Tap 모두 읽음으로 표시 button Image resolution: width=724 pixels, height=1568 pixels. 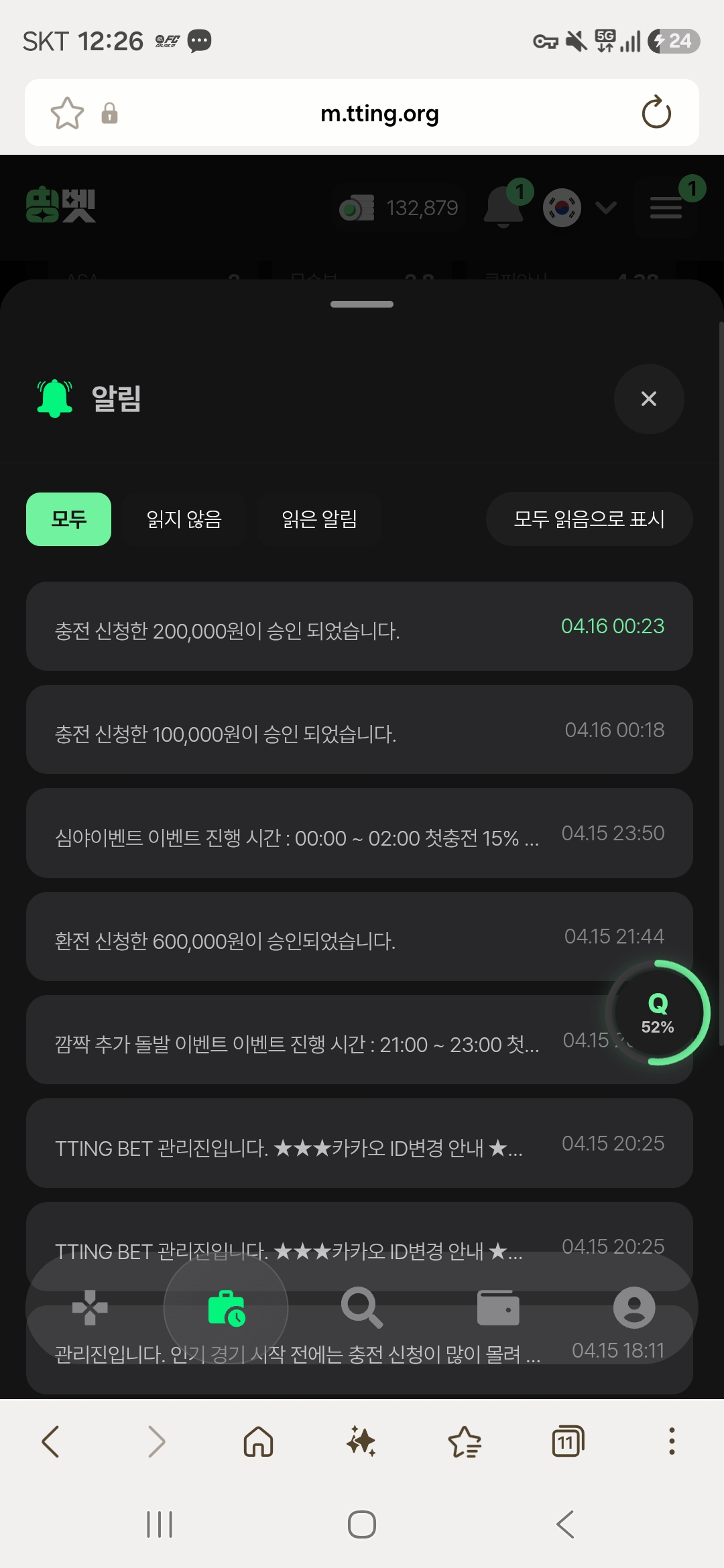[589, 519]
